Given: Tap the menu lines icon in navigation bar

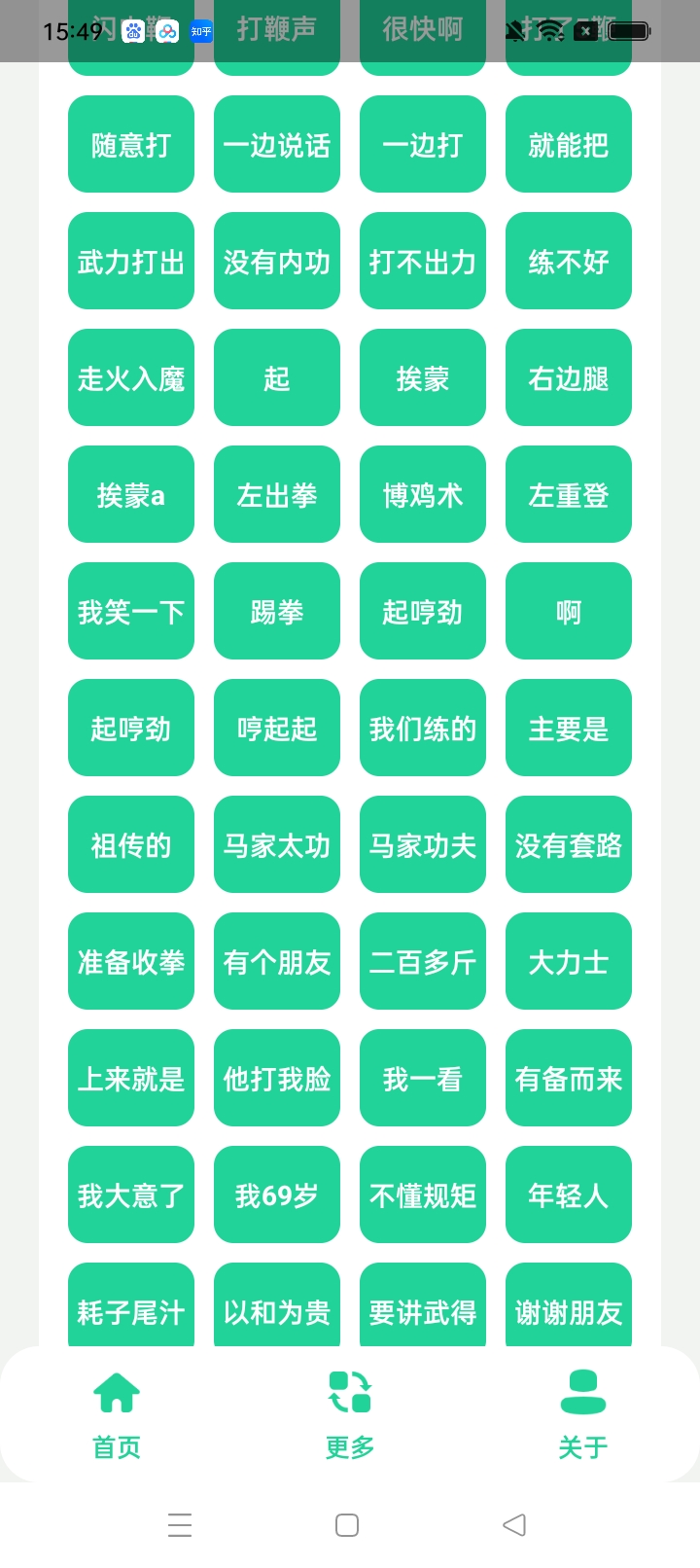Looking at the screenshot, I should [180, 1525].
